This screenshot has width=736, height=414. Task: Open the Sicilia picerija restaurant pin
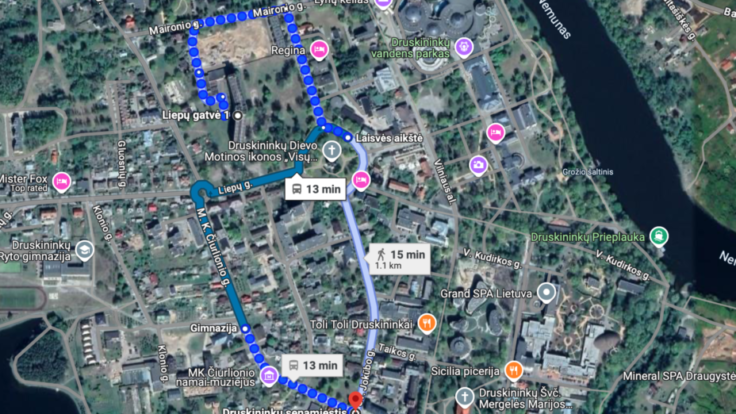[514, 369]
